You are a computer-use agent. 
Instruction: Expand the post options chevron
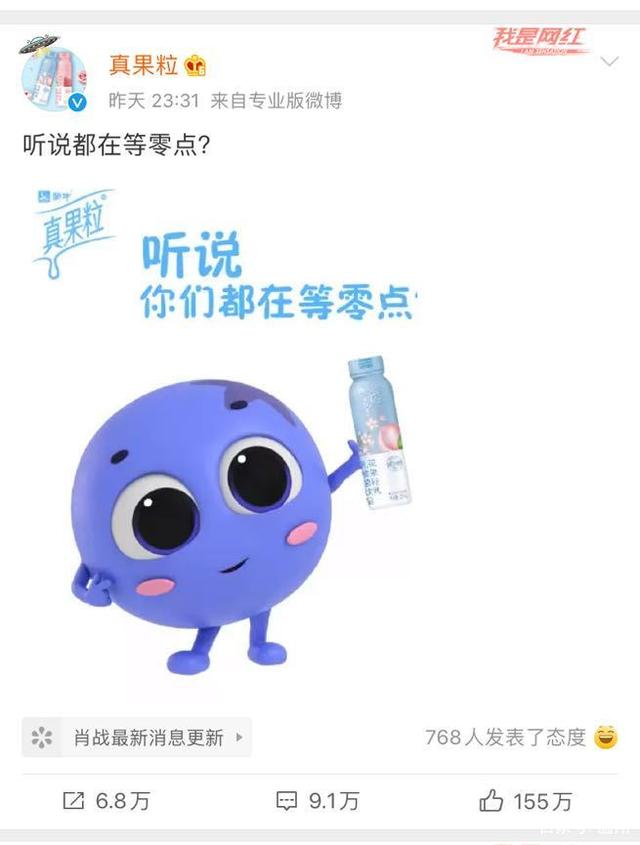coord(610,63)
